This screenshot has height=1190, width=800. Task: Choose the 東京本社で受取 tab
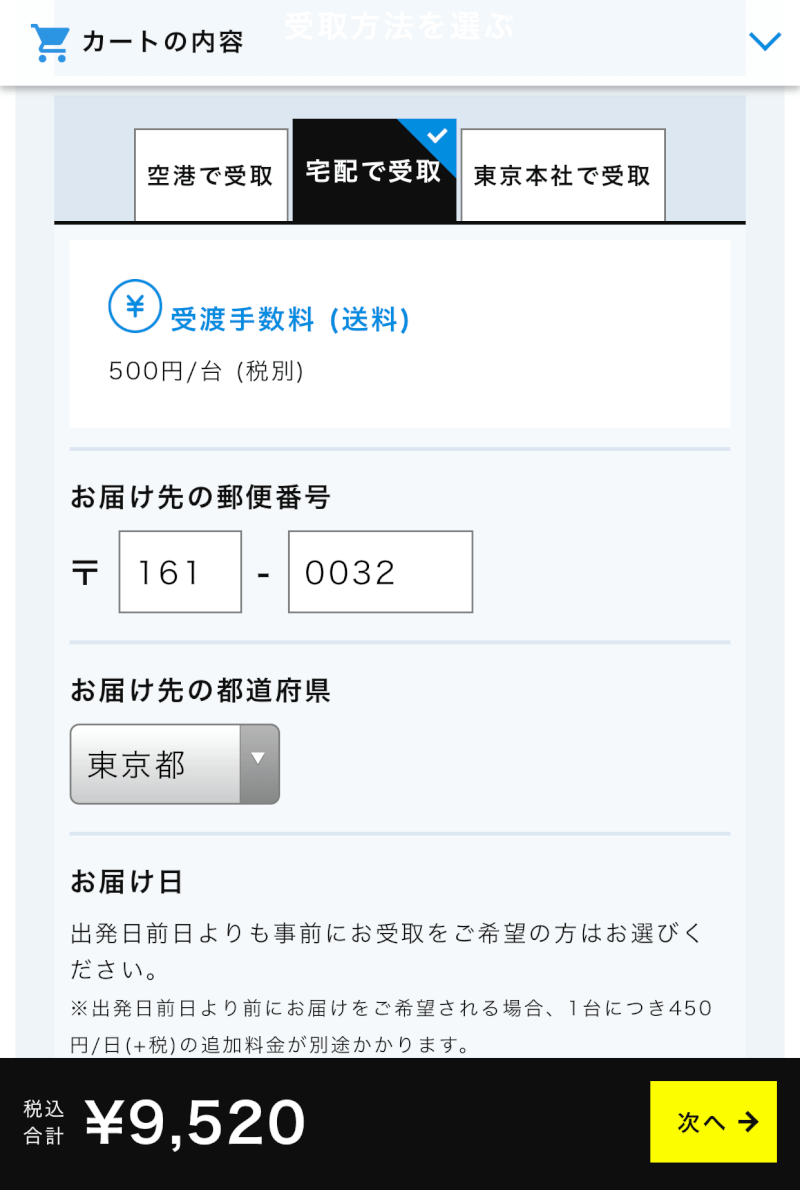tap(562, 175)
